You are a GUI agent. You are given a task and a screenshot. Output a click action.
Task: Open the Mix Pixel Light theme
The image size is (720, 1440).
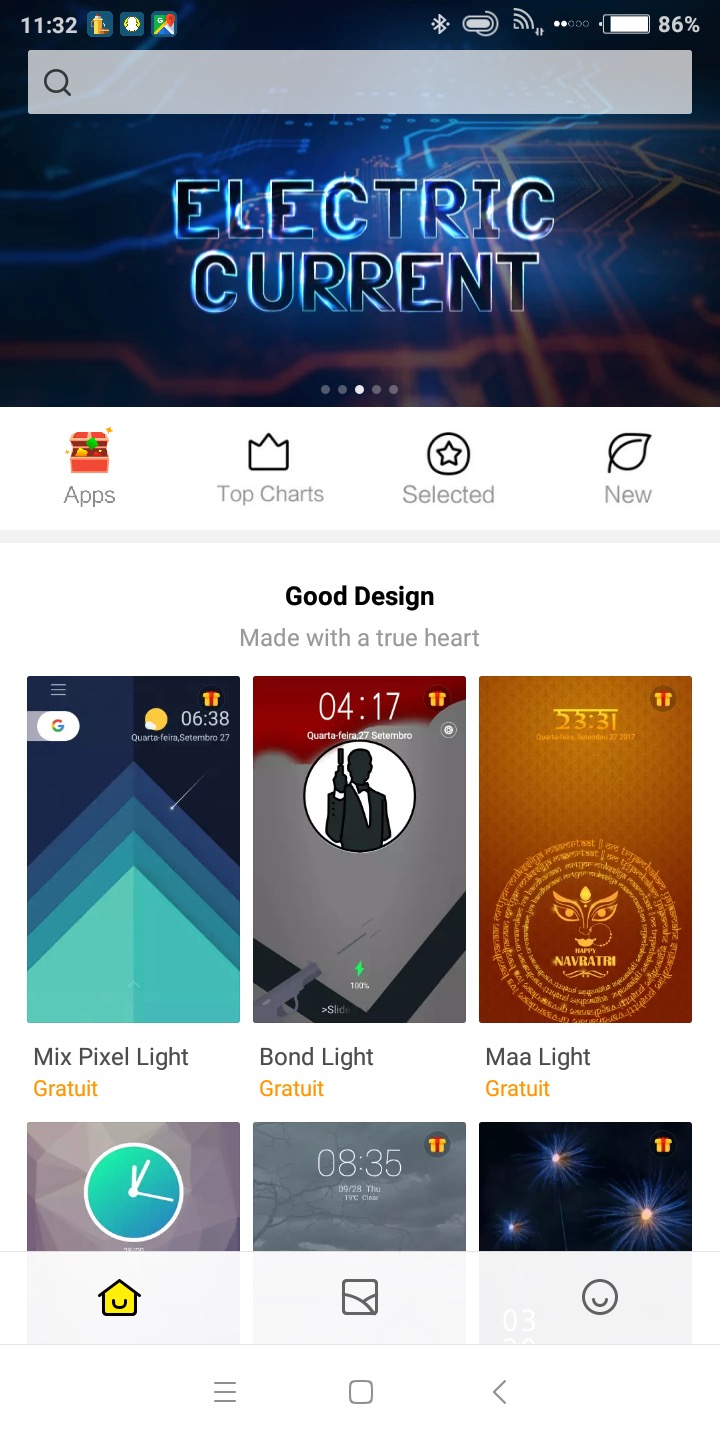[x=133, y=850]
